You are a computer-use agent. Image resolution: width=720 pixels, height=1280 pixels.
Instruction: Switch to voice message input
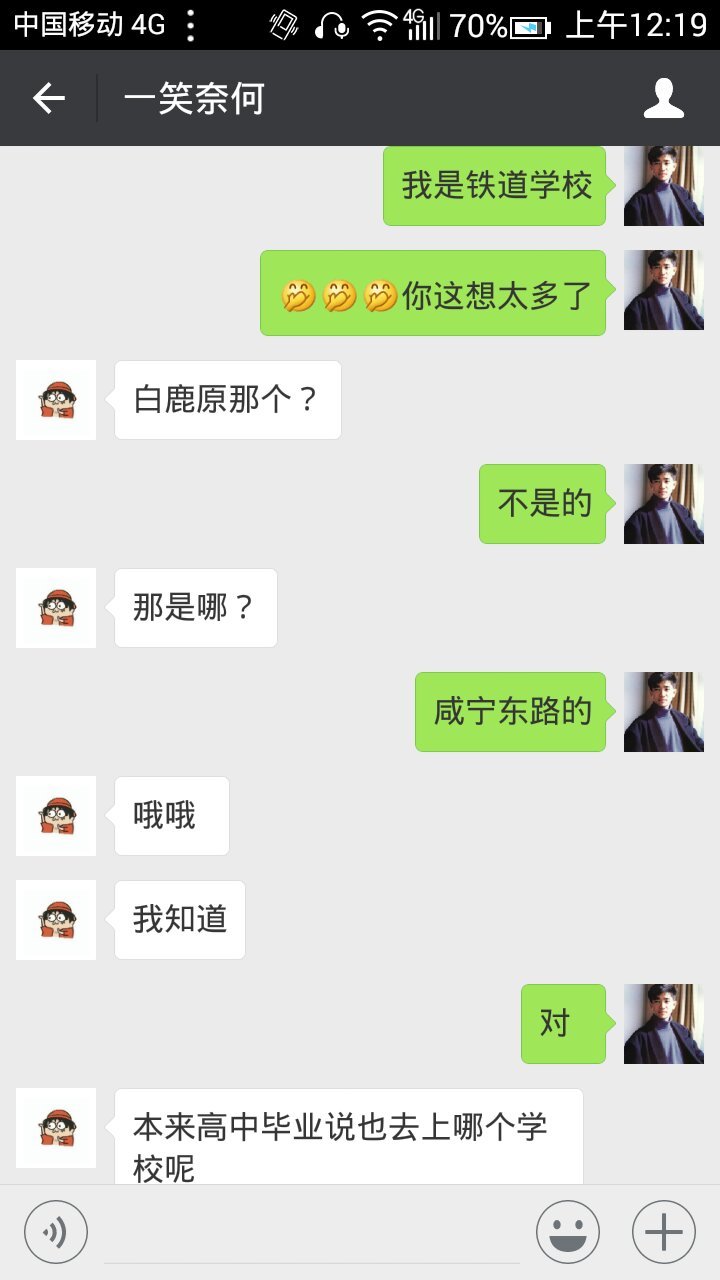pyautogui.click(x=56, y=1232)
